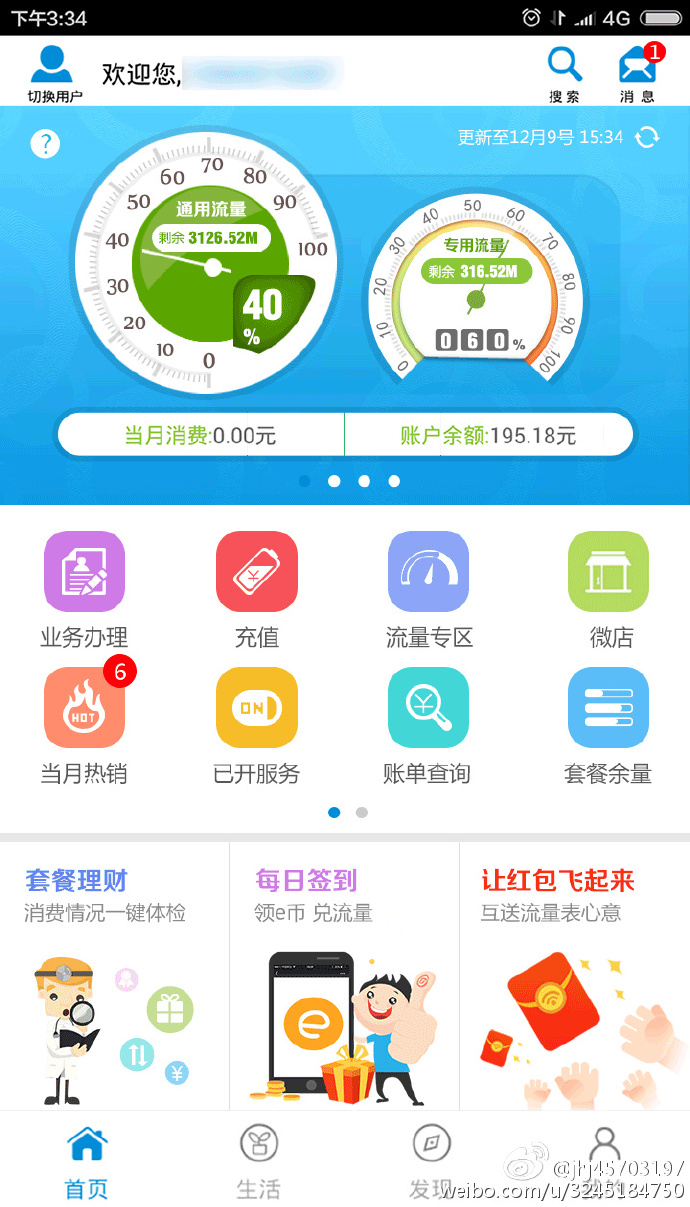Check 套餐余量 plan balance

608,726
